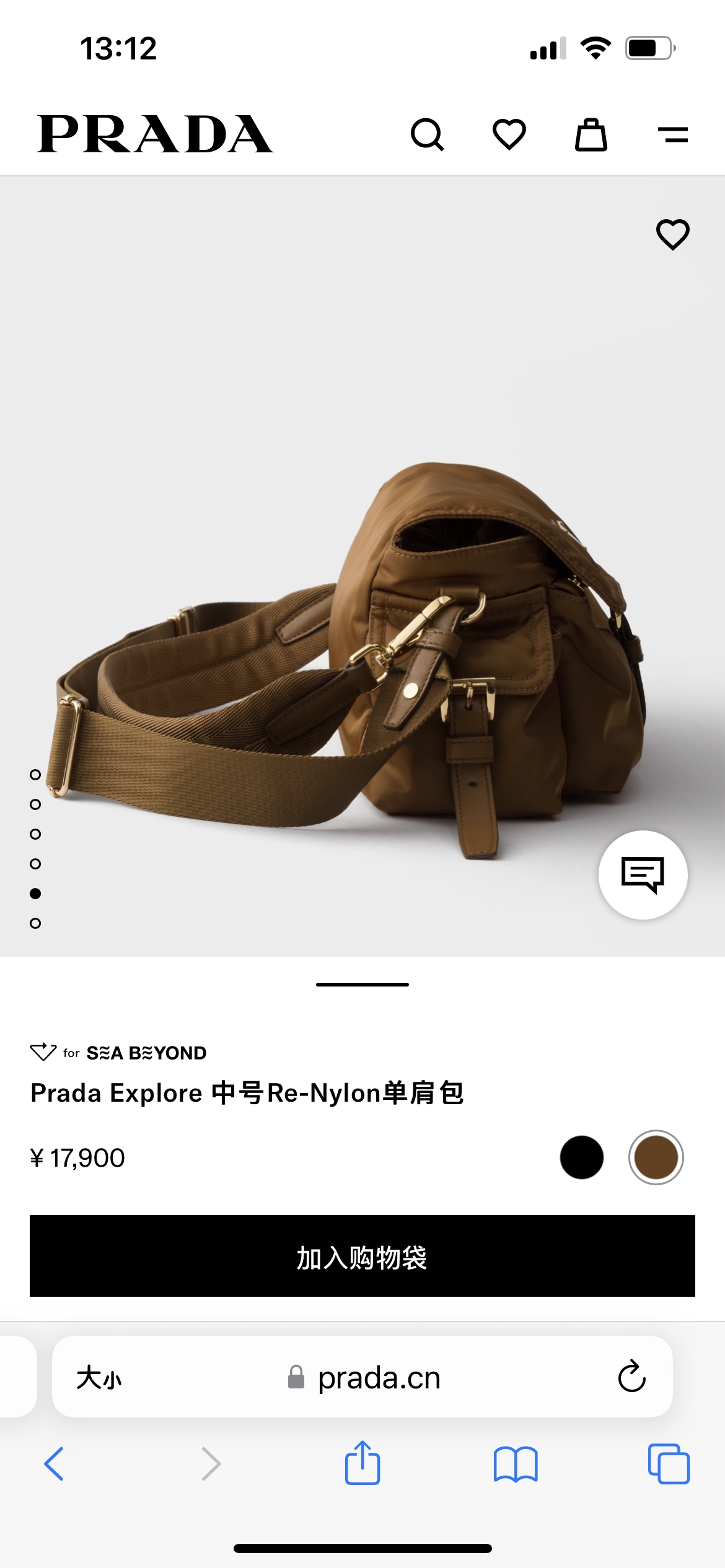Open the live chat bubble button
This screenshot has height=1568, width=725.
(643, 874)
